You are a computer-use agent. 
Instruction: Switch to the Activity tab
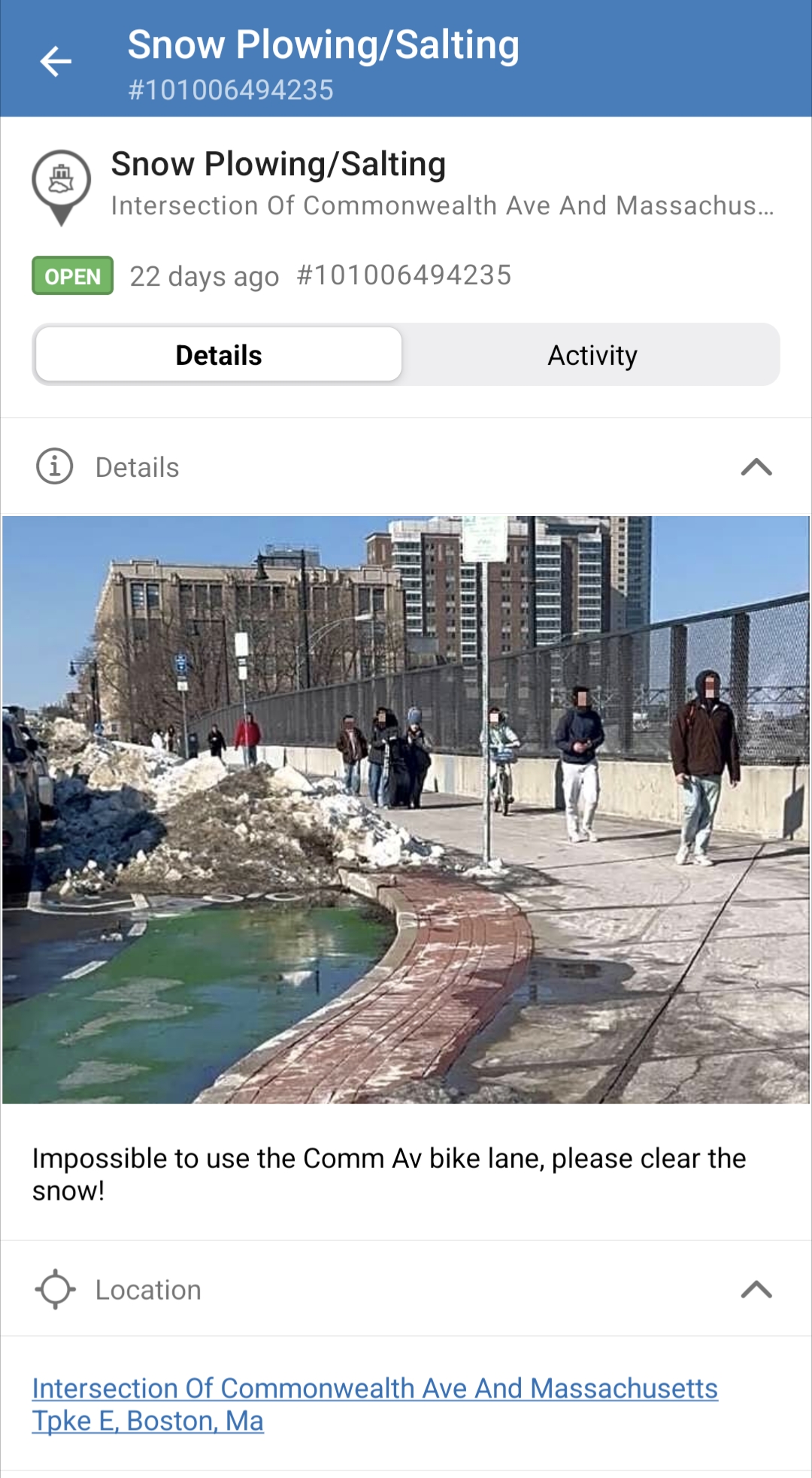click(x=592, y=355)
